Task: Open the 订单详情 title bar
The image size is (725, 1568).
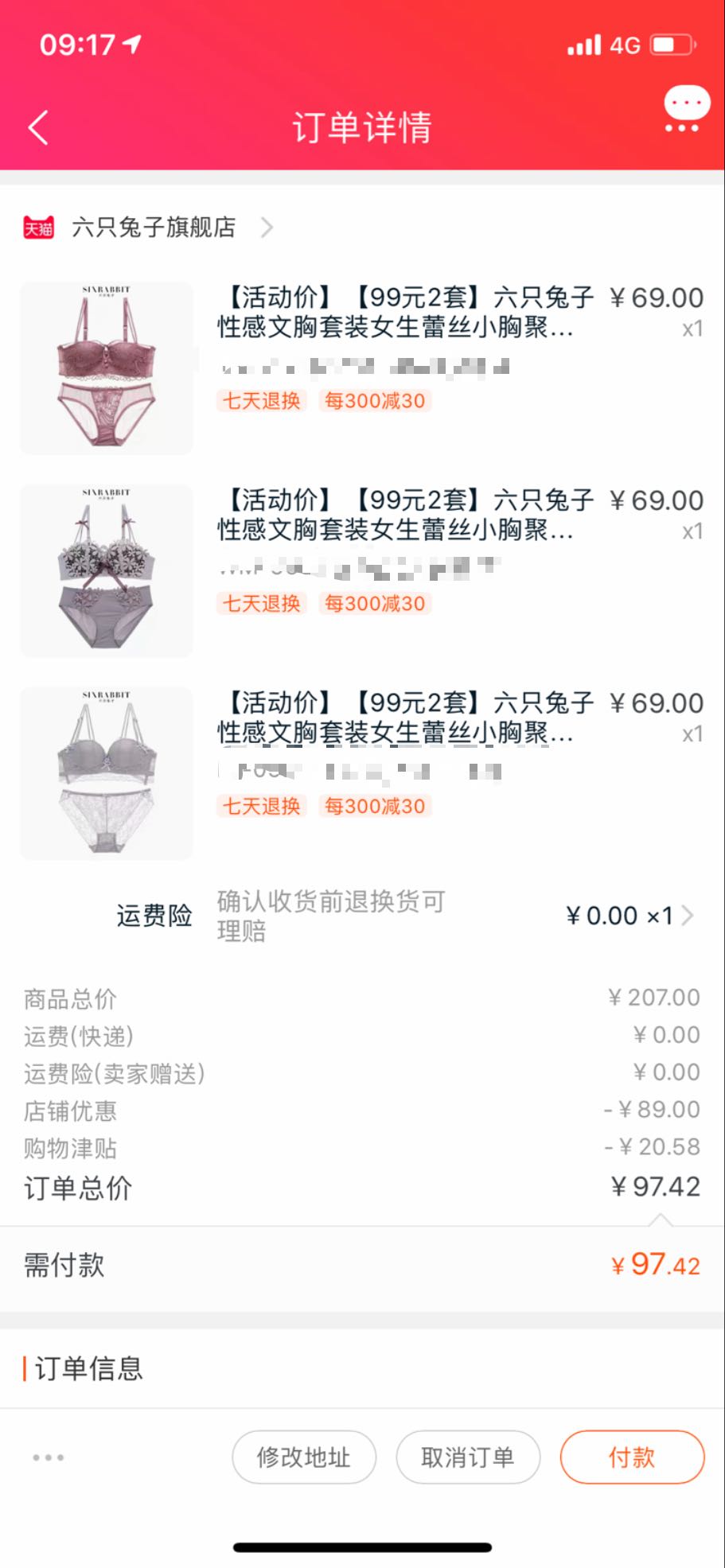Action: point(362,127)
